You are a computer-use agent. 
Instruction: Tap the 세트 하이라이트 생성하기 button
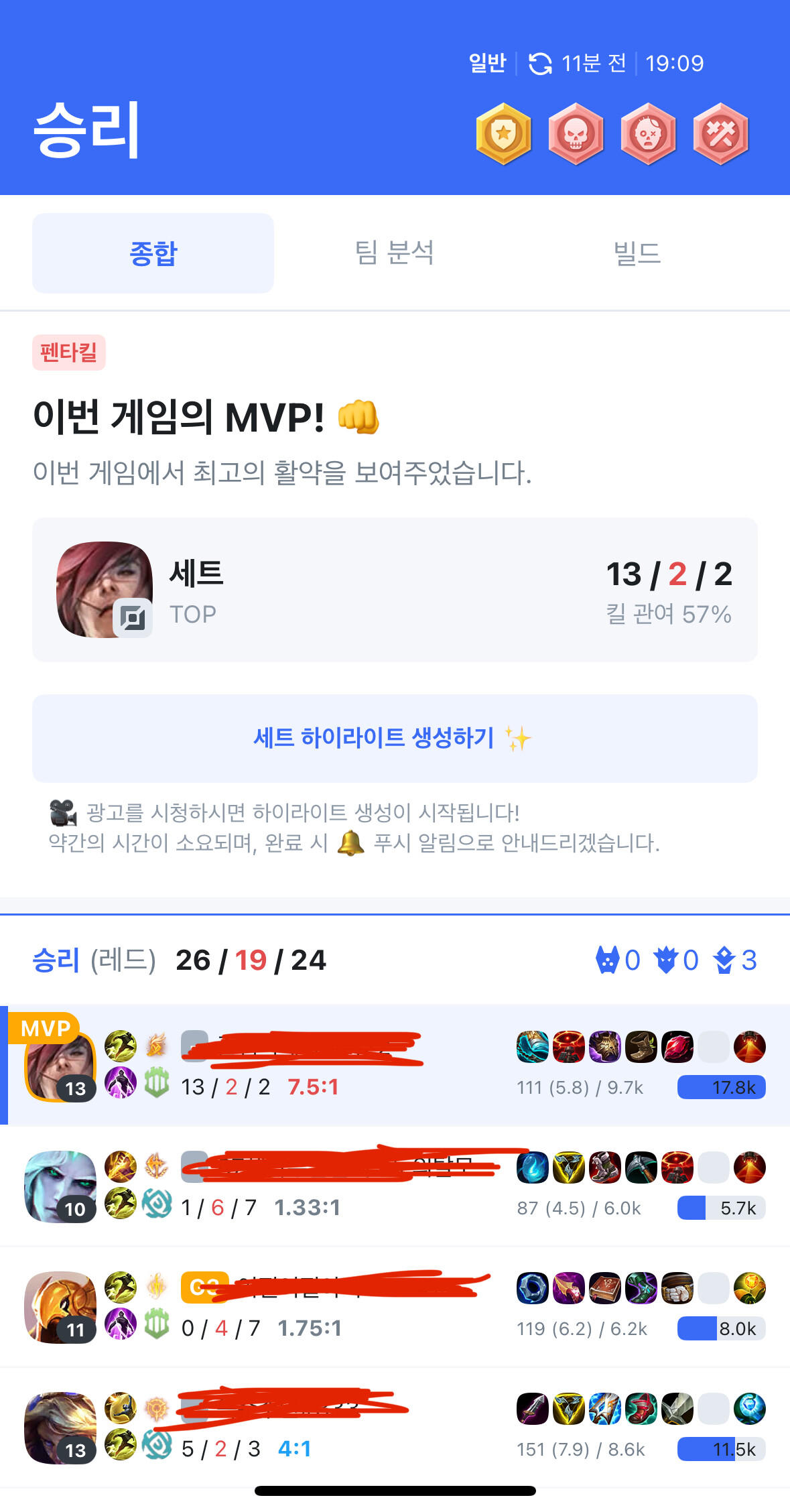[394, 739]
